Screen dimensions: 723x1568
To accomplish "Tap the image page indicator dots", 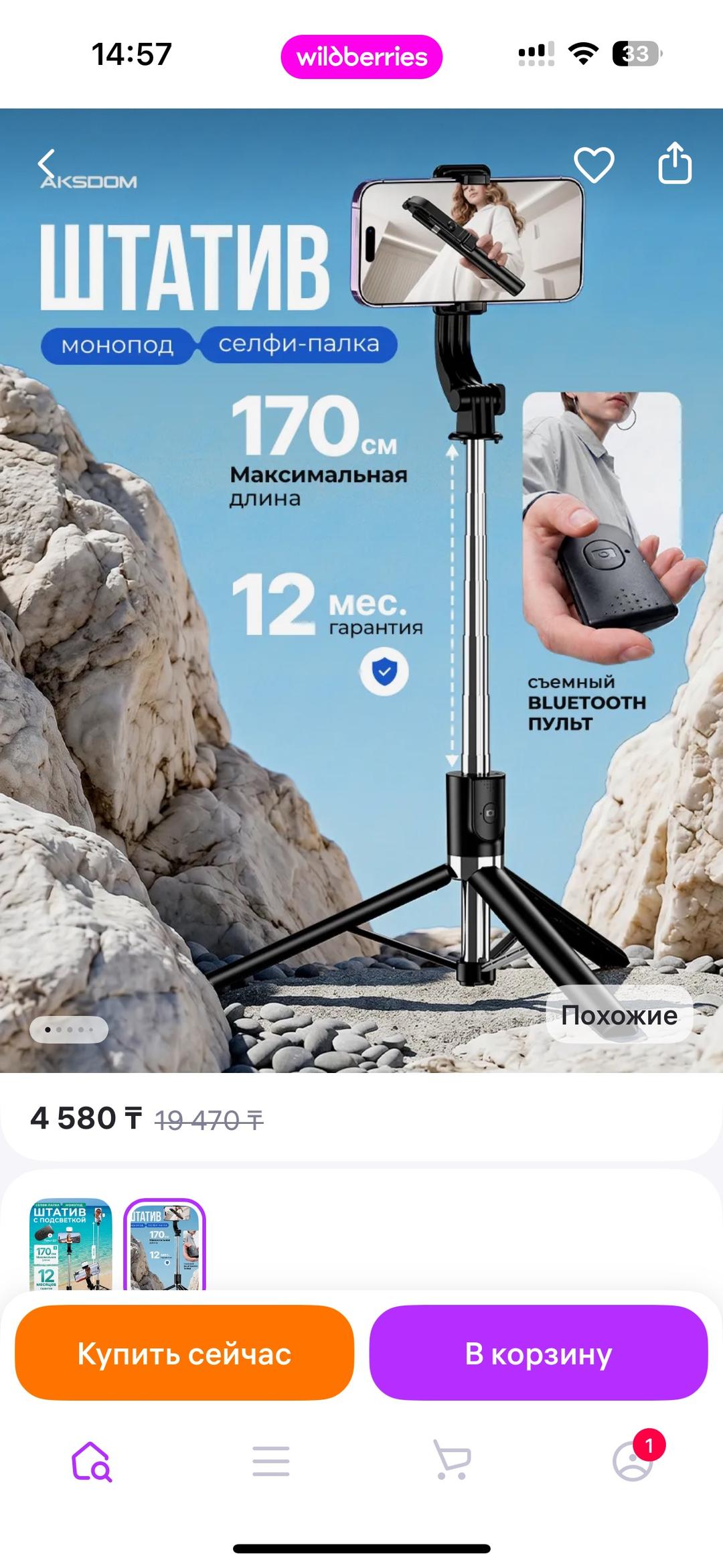I will pyautogui.click(x=69, y=1030).
